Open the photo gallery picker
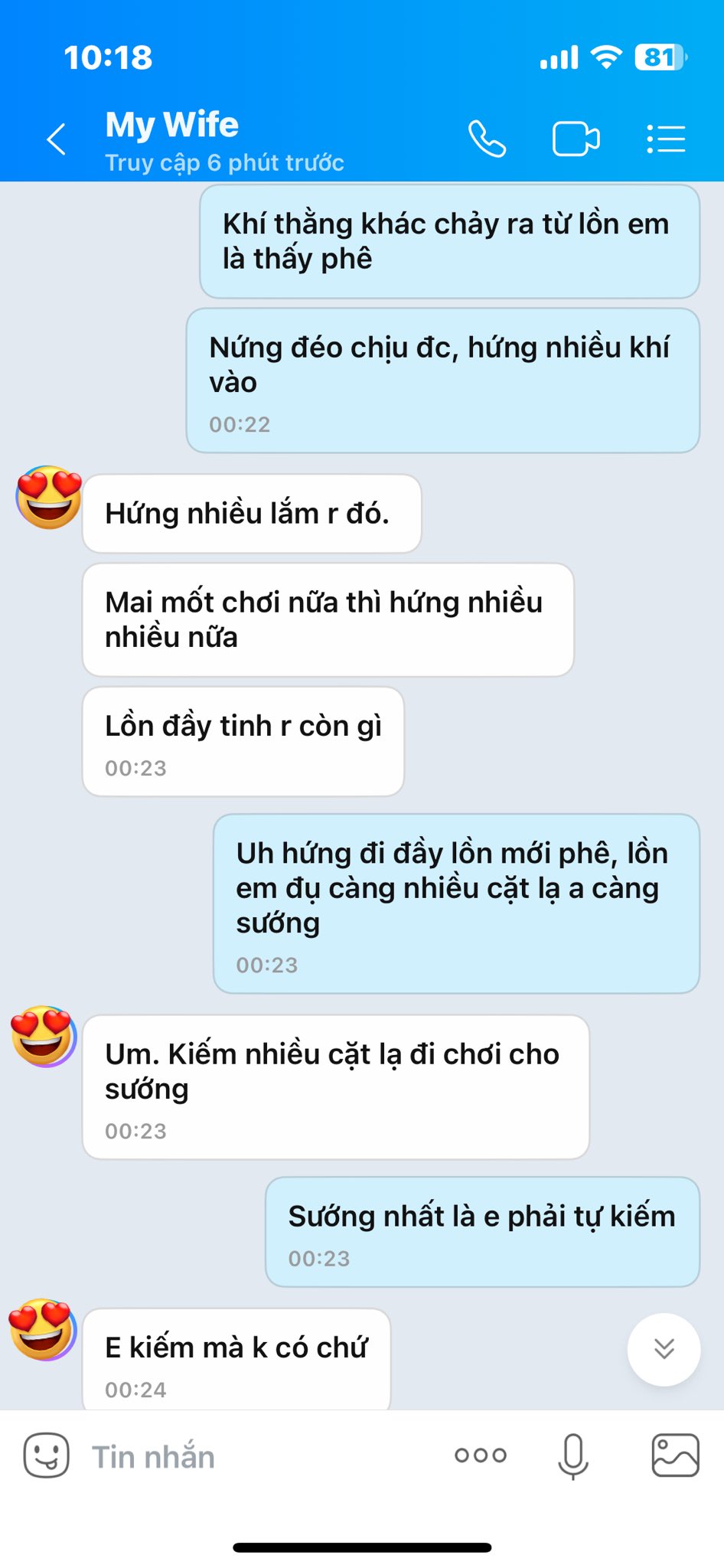Viewport: 724px width, 1568px height. point(674,1455)
